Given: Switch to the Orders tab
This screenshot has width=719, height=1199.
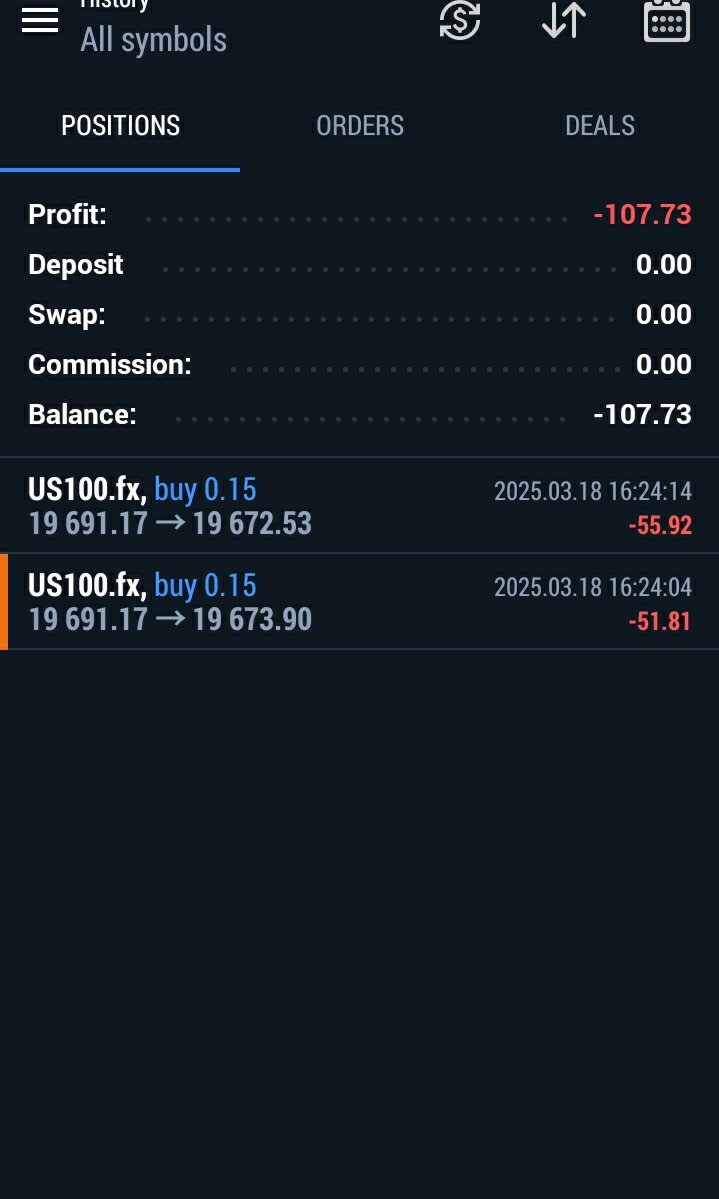Looking at the screenshot, I should tap(360, 126).
